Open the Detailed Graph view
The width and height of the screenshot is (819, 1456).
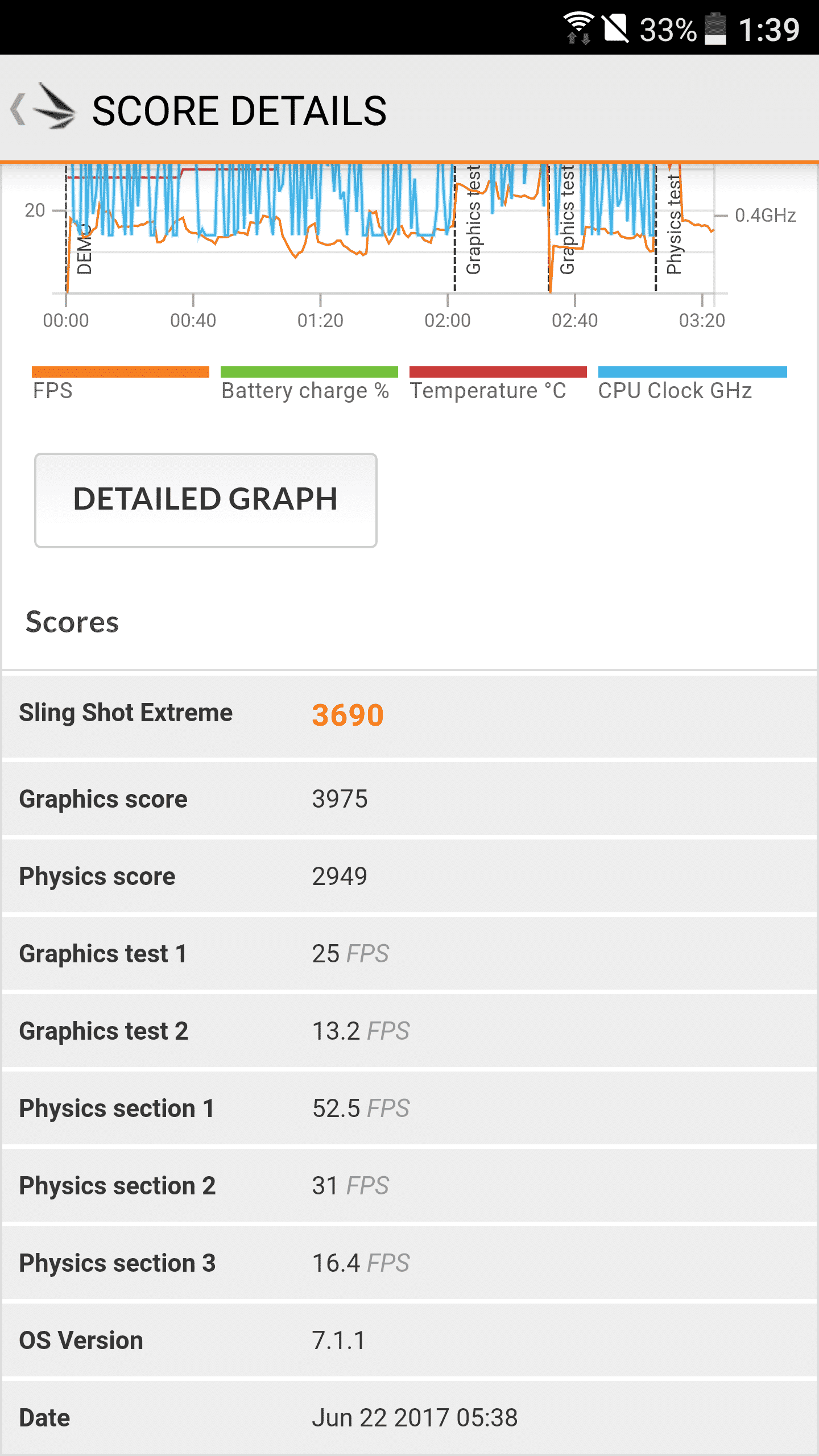tap(205, 500)
